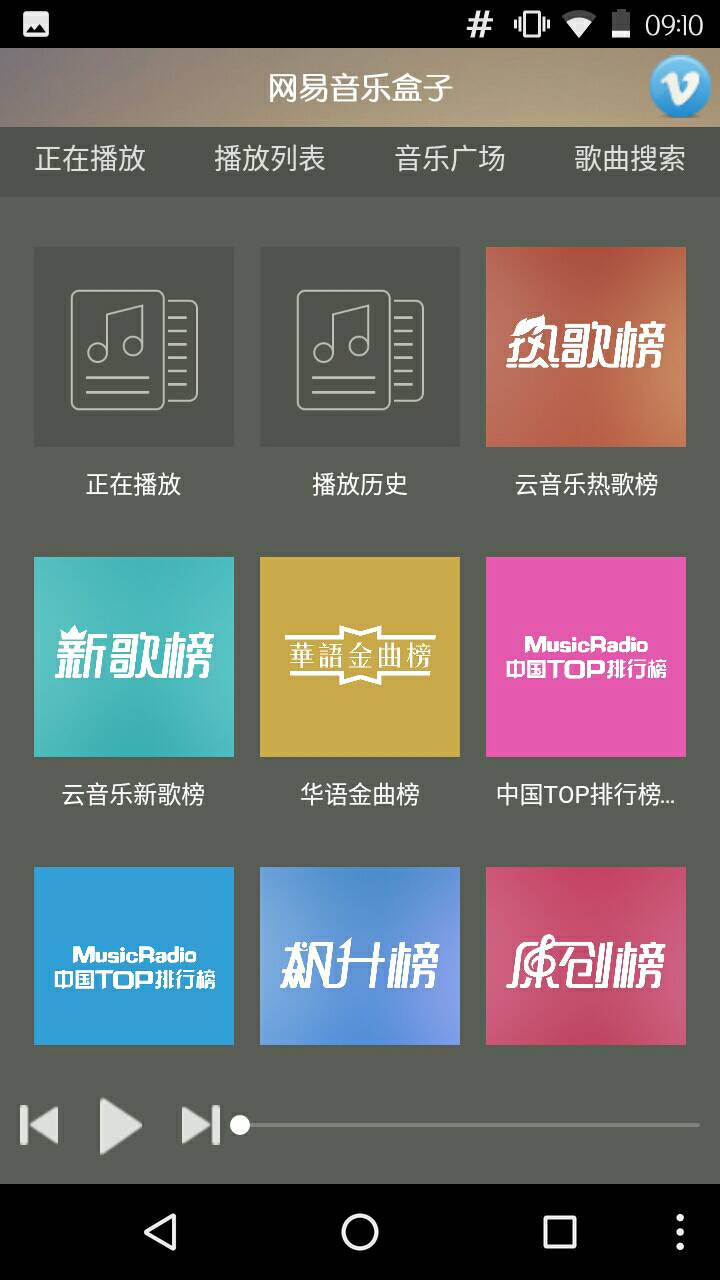Open the 正在播放 (Now Playing) music icon
The height and width of the screenshot is (1280, 720).
(x=133, y=347)
